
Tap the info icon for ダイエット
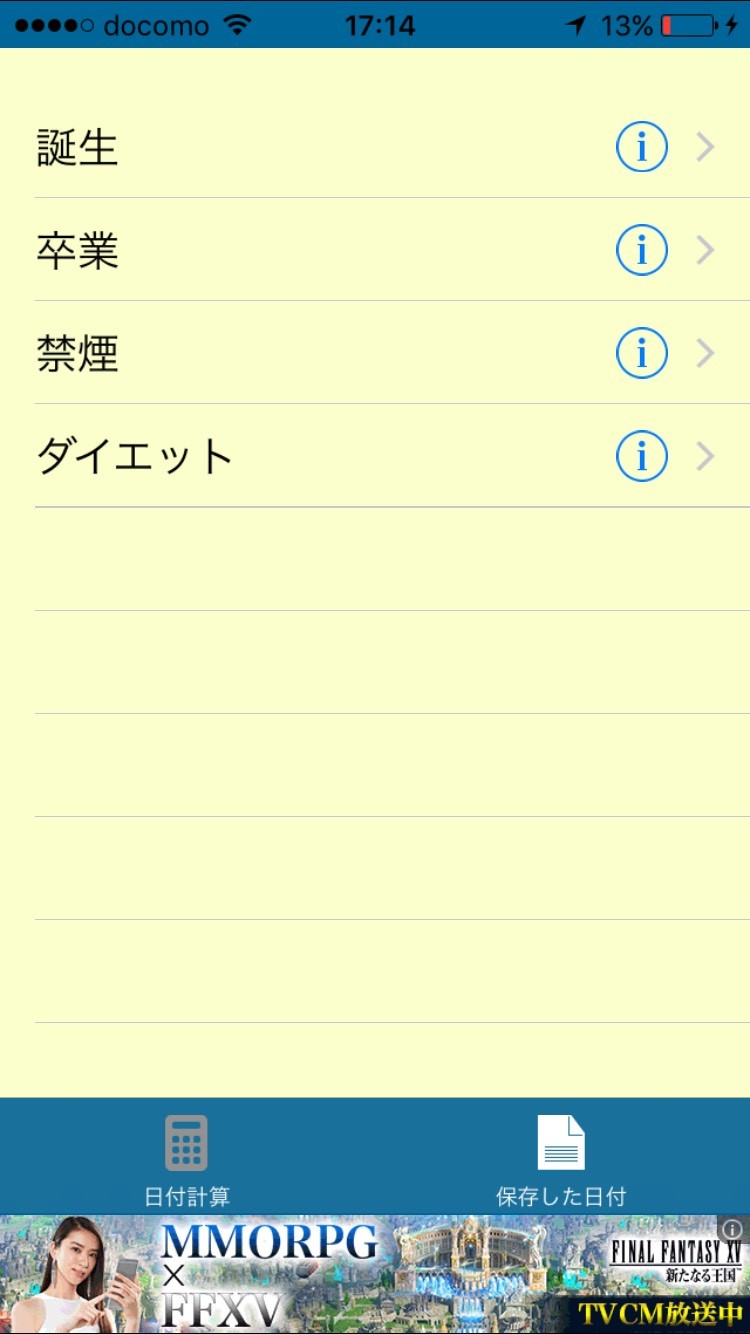pyautogui.click(x=641, y=456)
